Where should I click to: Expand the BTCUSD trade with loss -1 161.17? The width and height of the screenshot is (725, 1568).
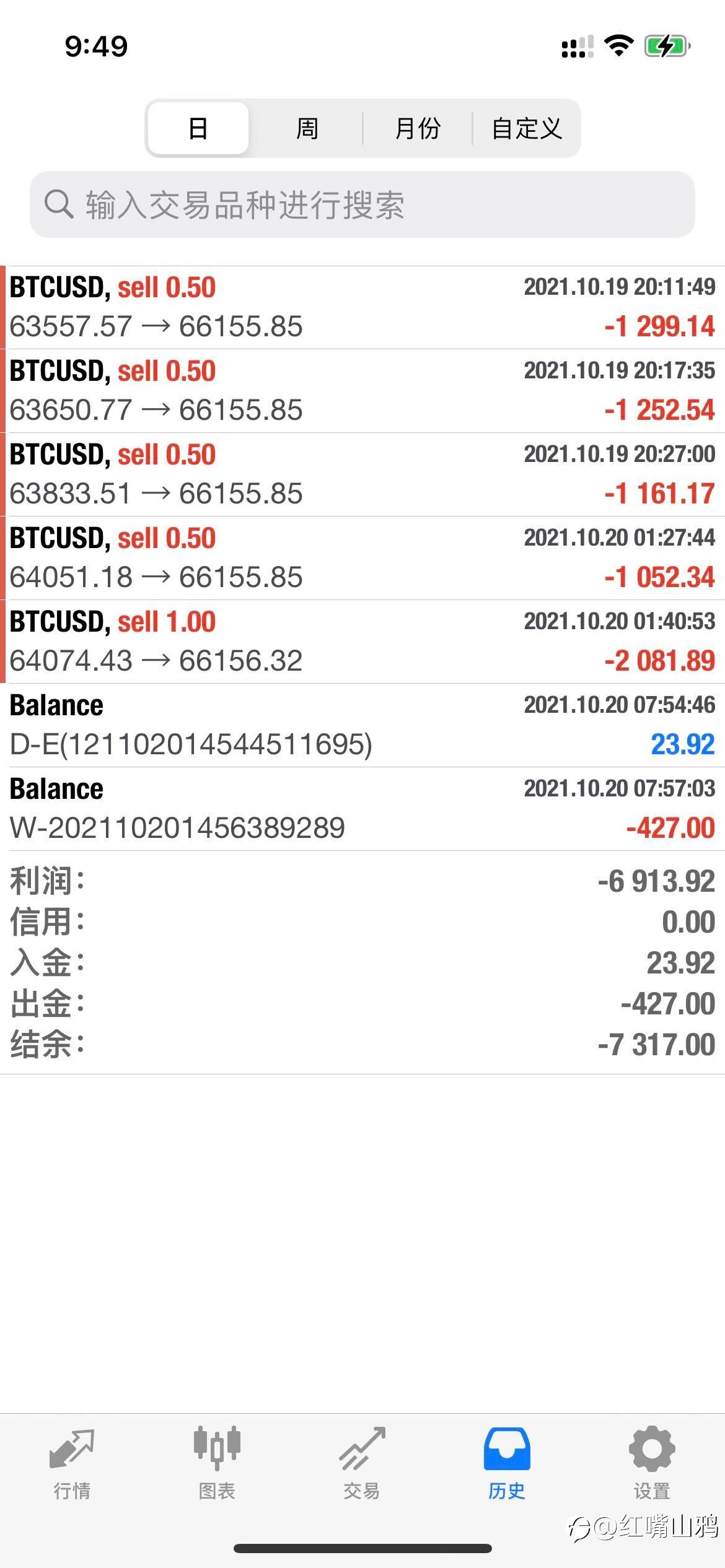coord(362,474)
